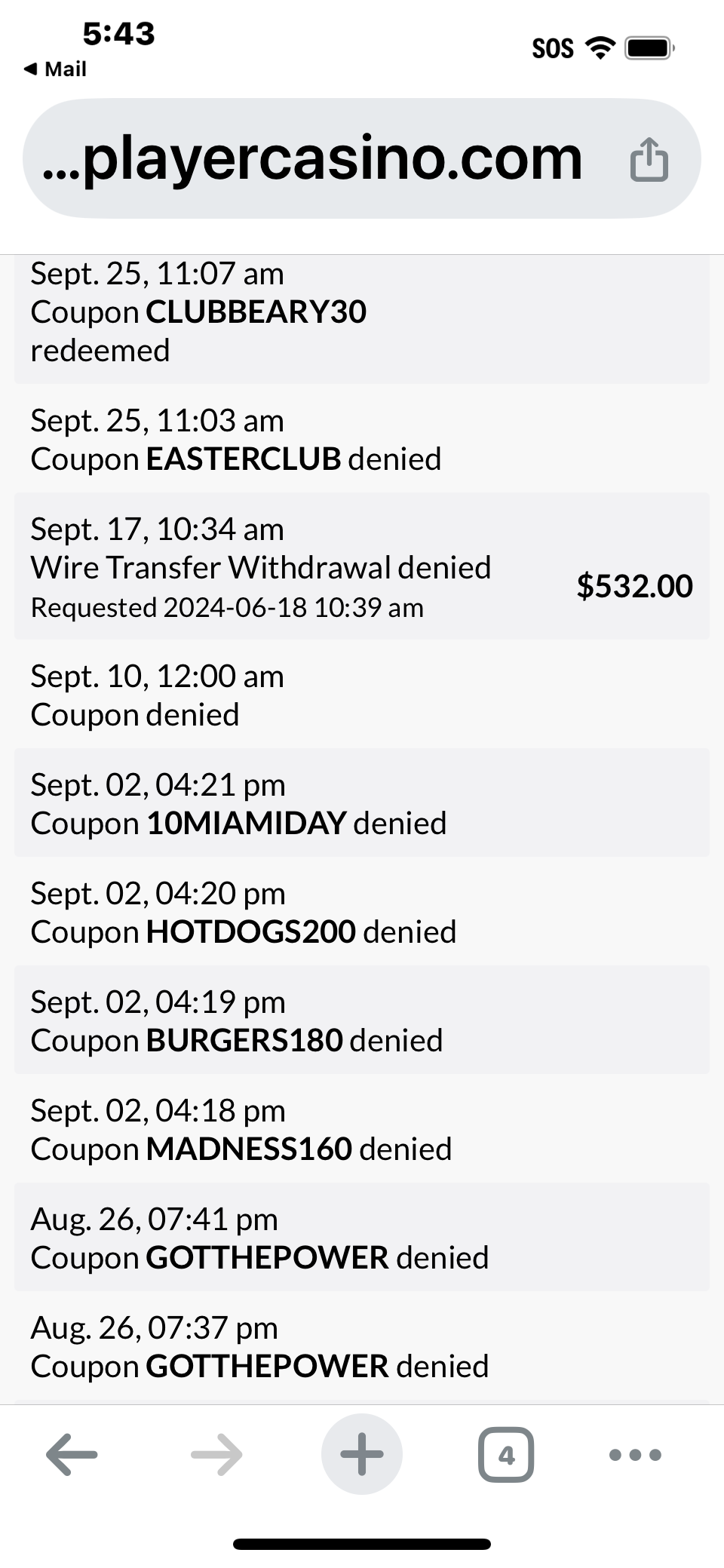Return to the Mail app
Viewport: 724px width, 1568px height.
(56, 69)
